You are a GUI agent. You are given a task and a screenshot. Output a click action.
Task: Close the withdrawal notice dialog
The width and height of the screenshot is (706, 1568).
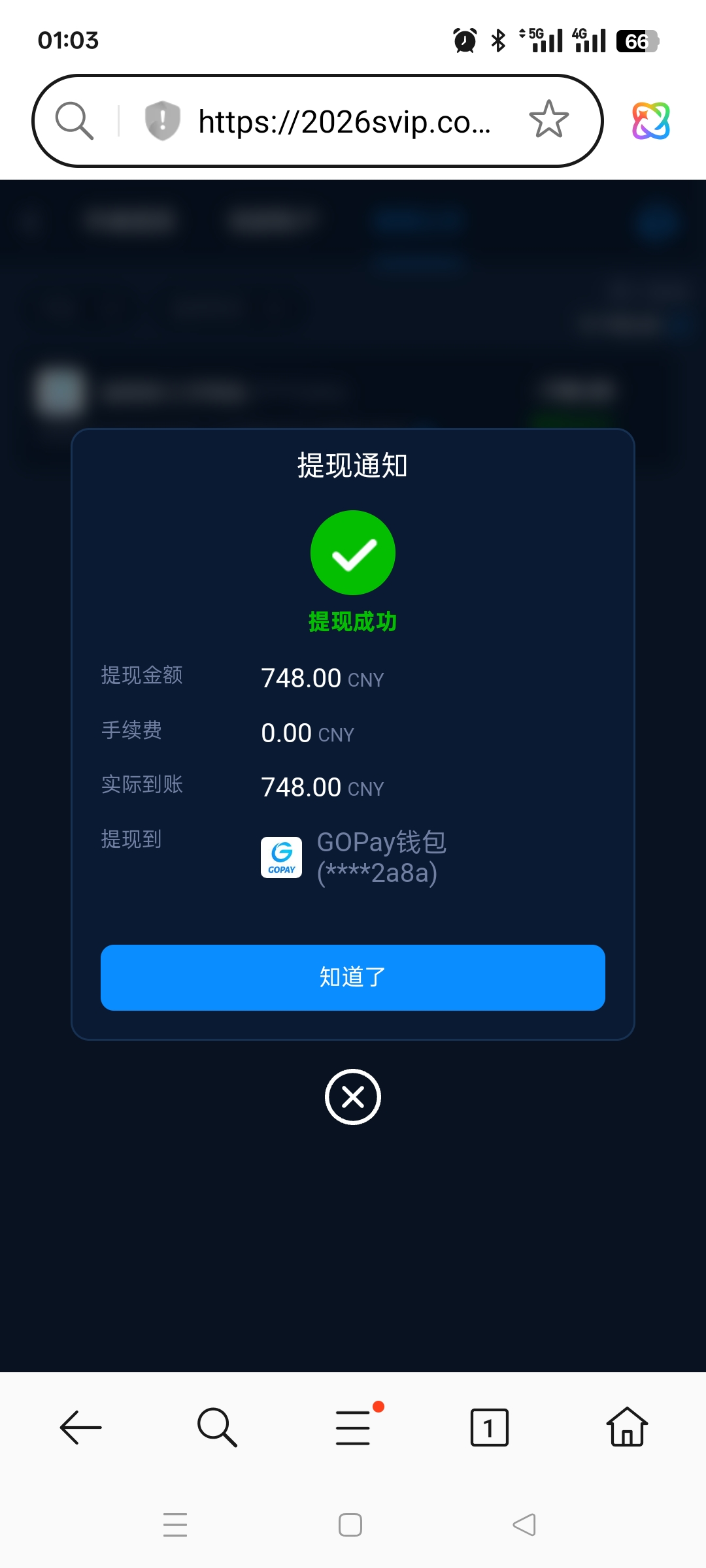pos(353,1097)
